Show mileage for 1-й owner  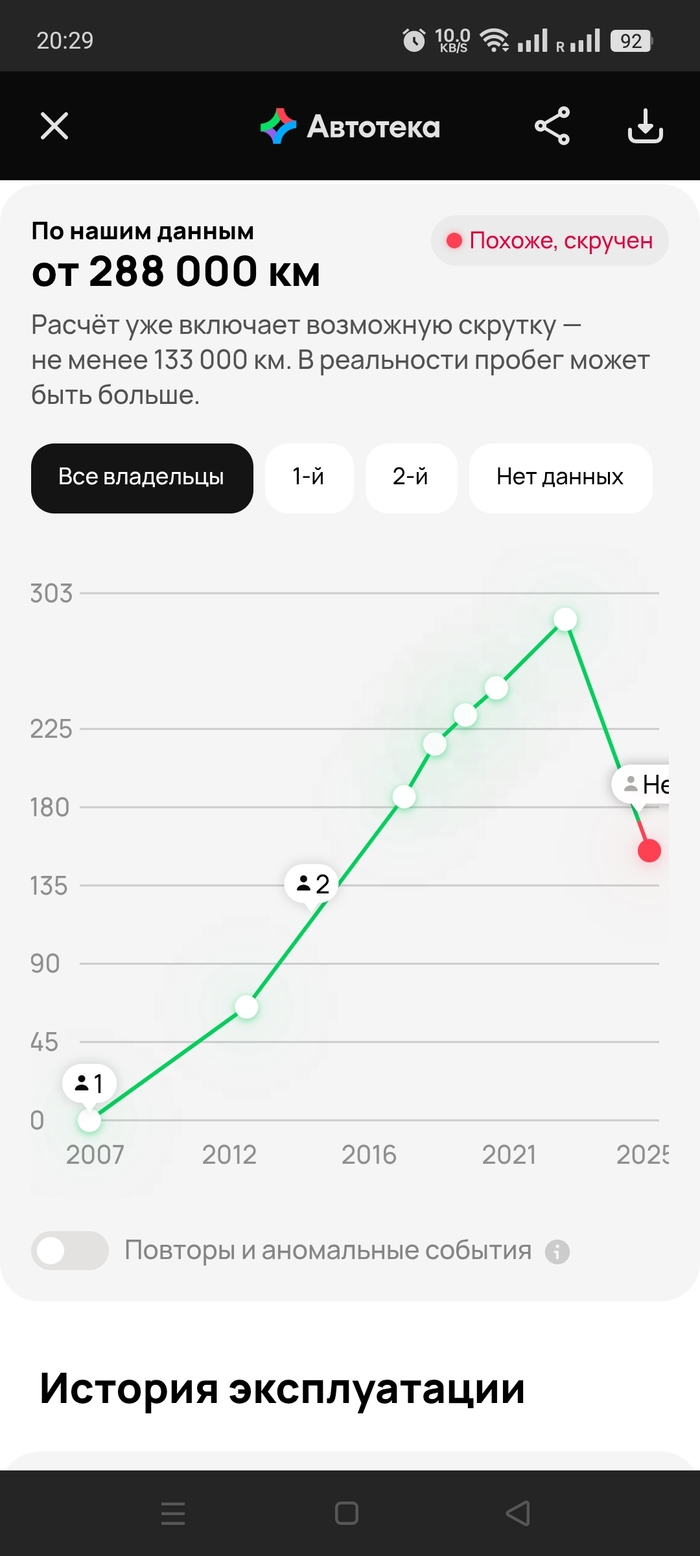309,478
